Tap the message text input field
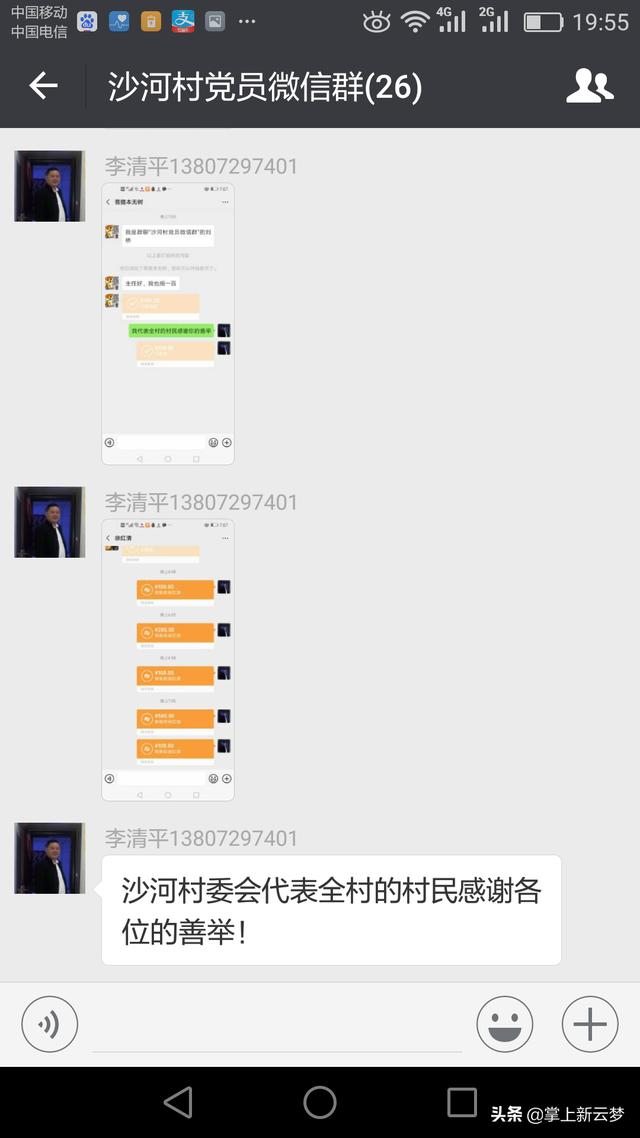The width and height of the screenshot is (640, 1138). coord(277,1028)
